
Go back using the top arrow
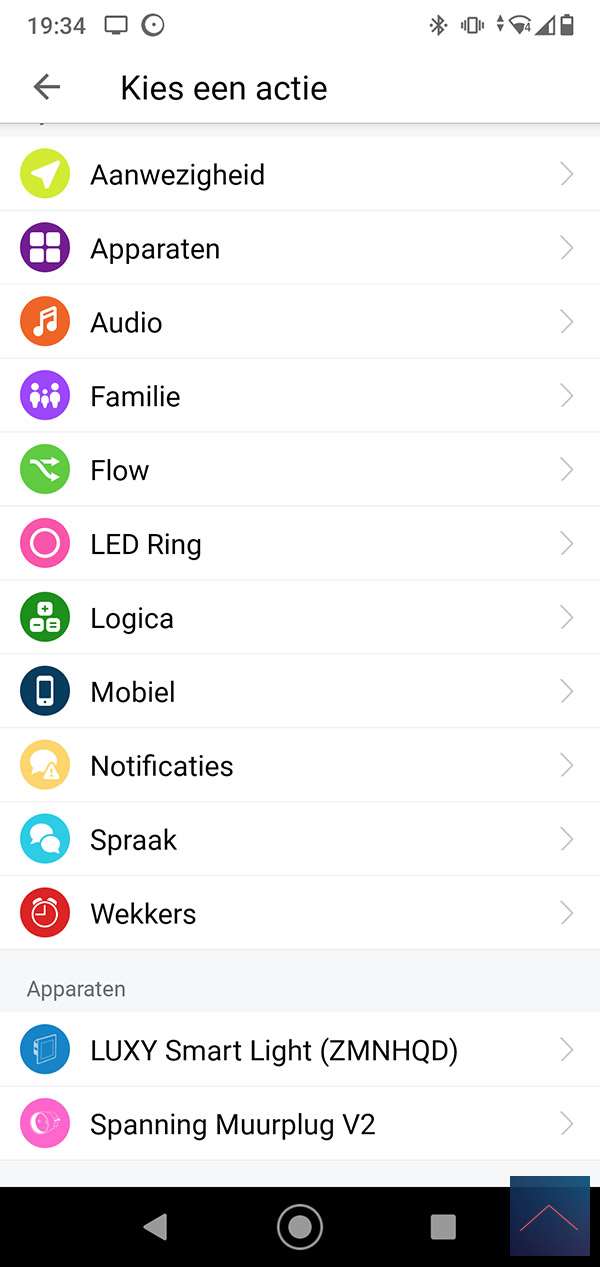[x=47, y=87]
